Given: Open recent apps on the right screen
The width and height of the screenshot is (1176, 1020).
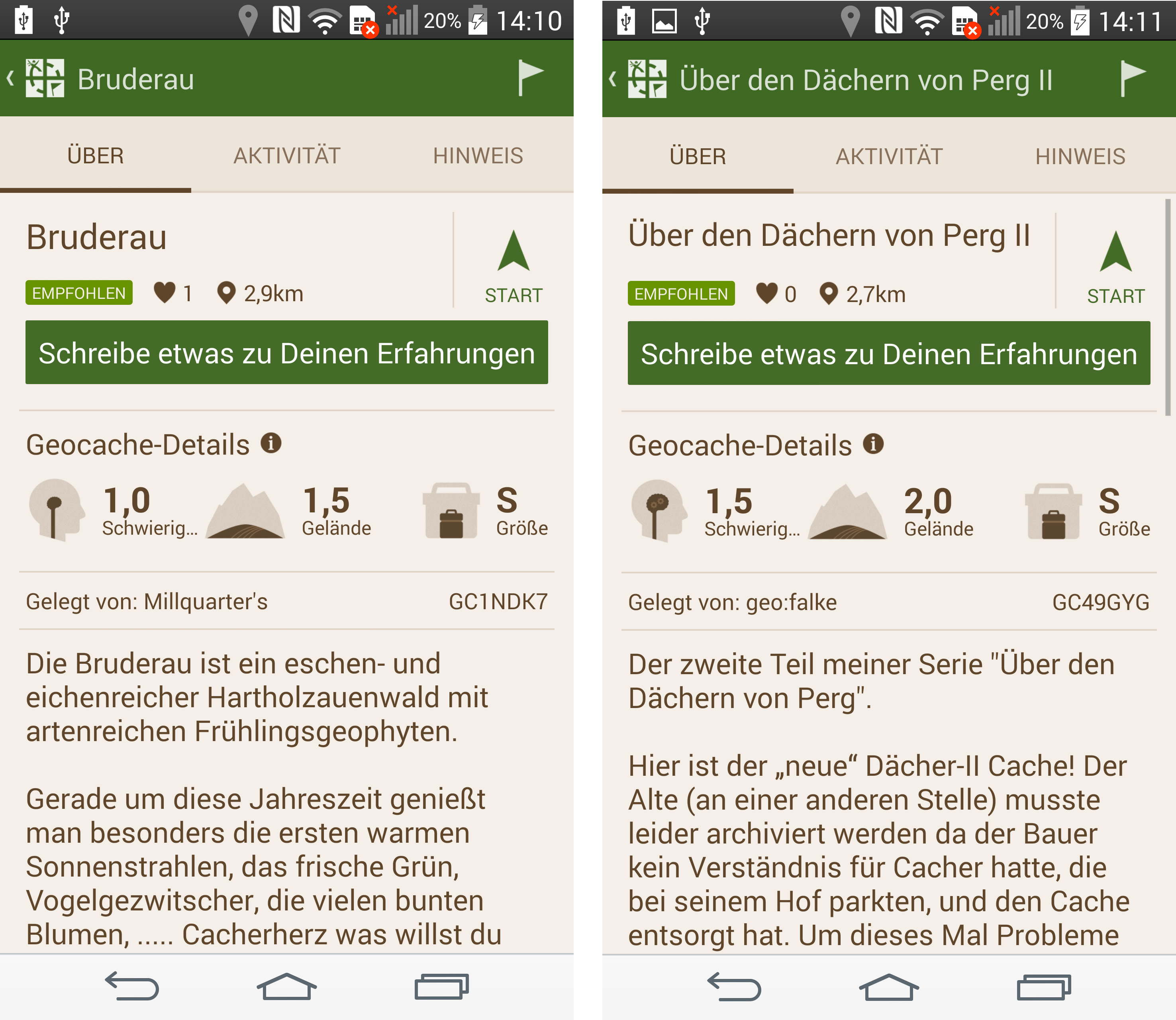Looking at the screenshot, I should 1043,988.
